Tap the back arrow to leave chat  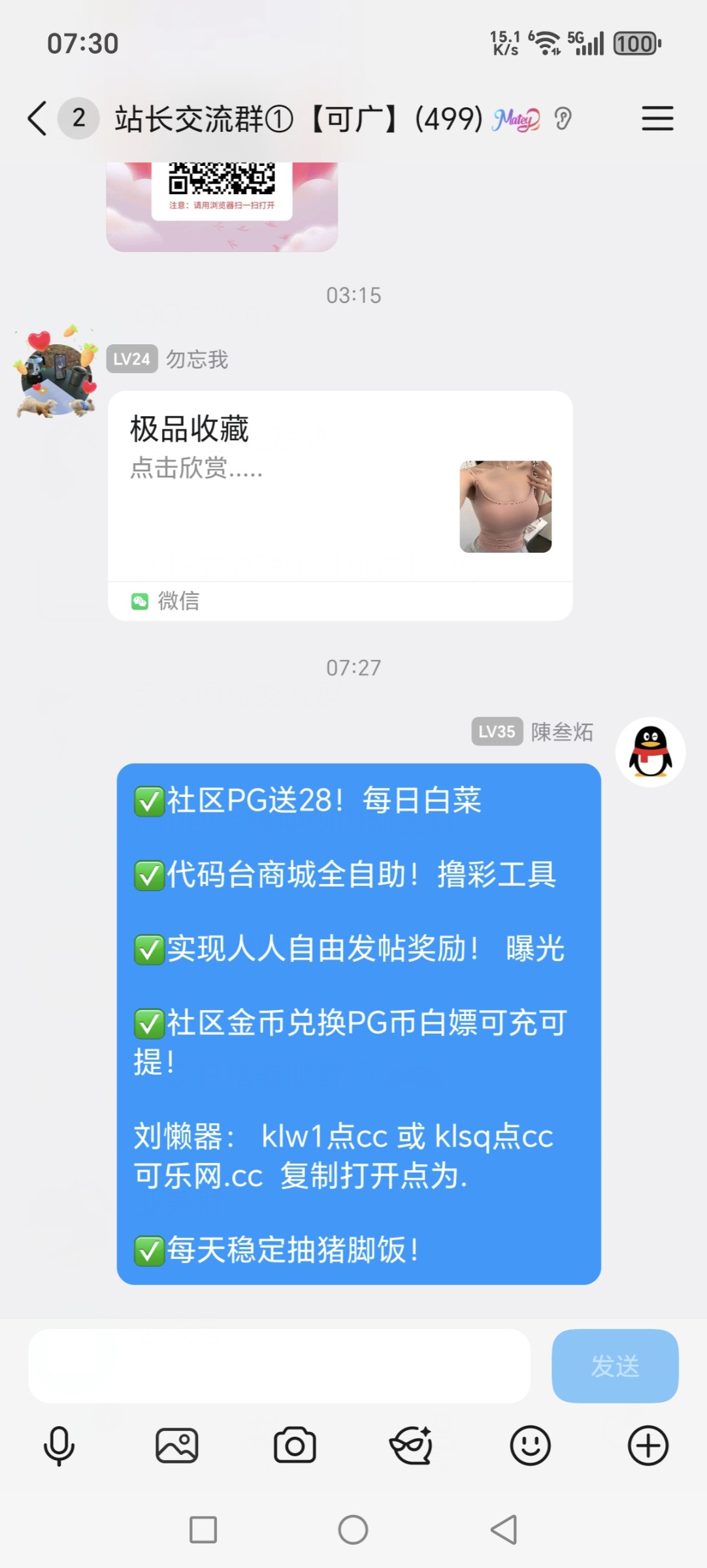point(37,119)
